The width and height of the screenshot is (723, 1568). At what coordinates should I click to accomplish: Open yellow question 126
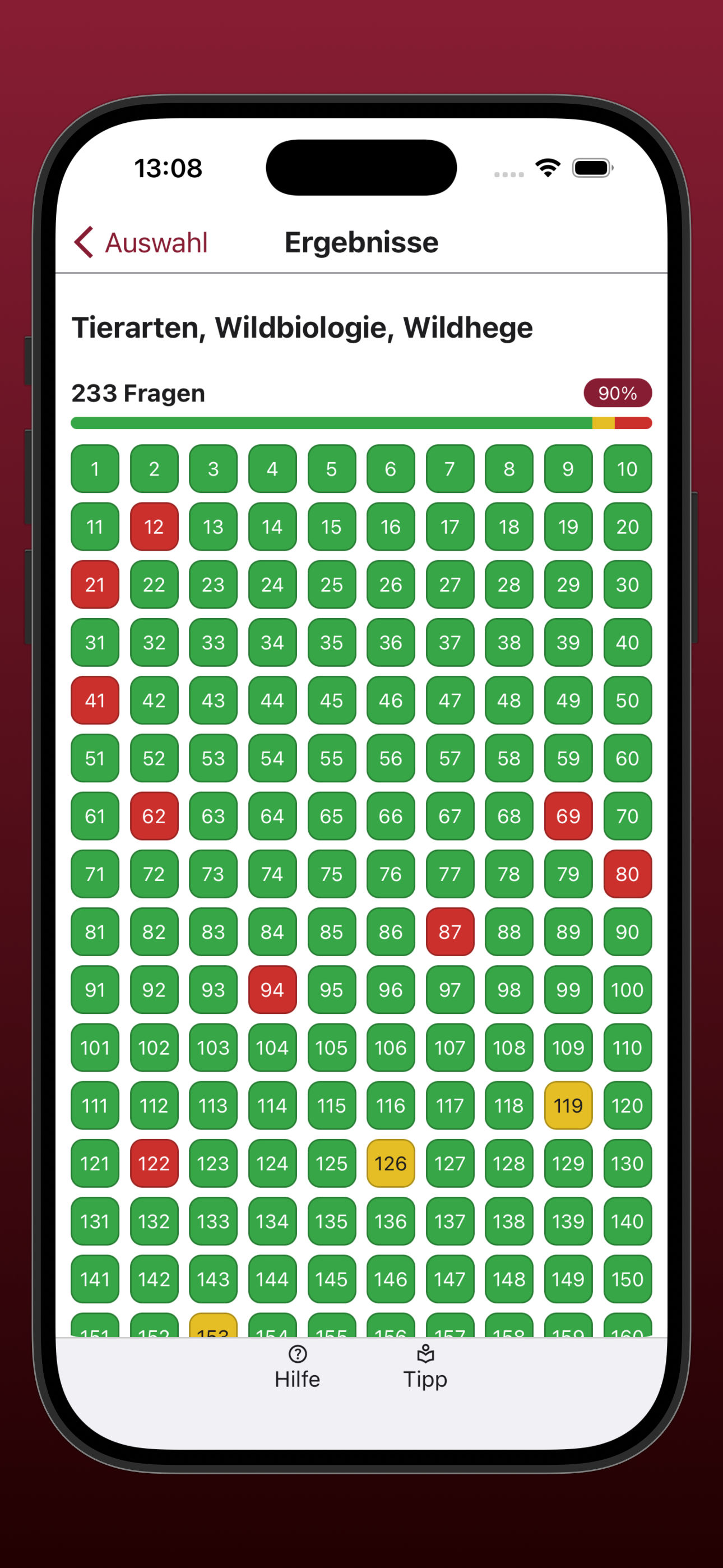tap(390, 1163)
